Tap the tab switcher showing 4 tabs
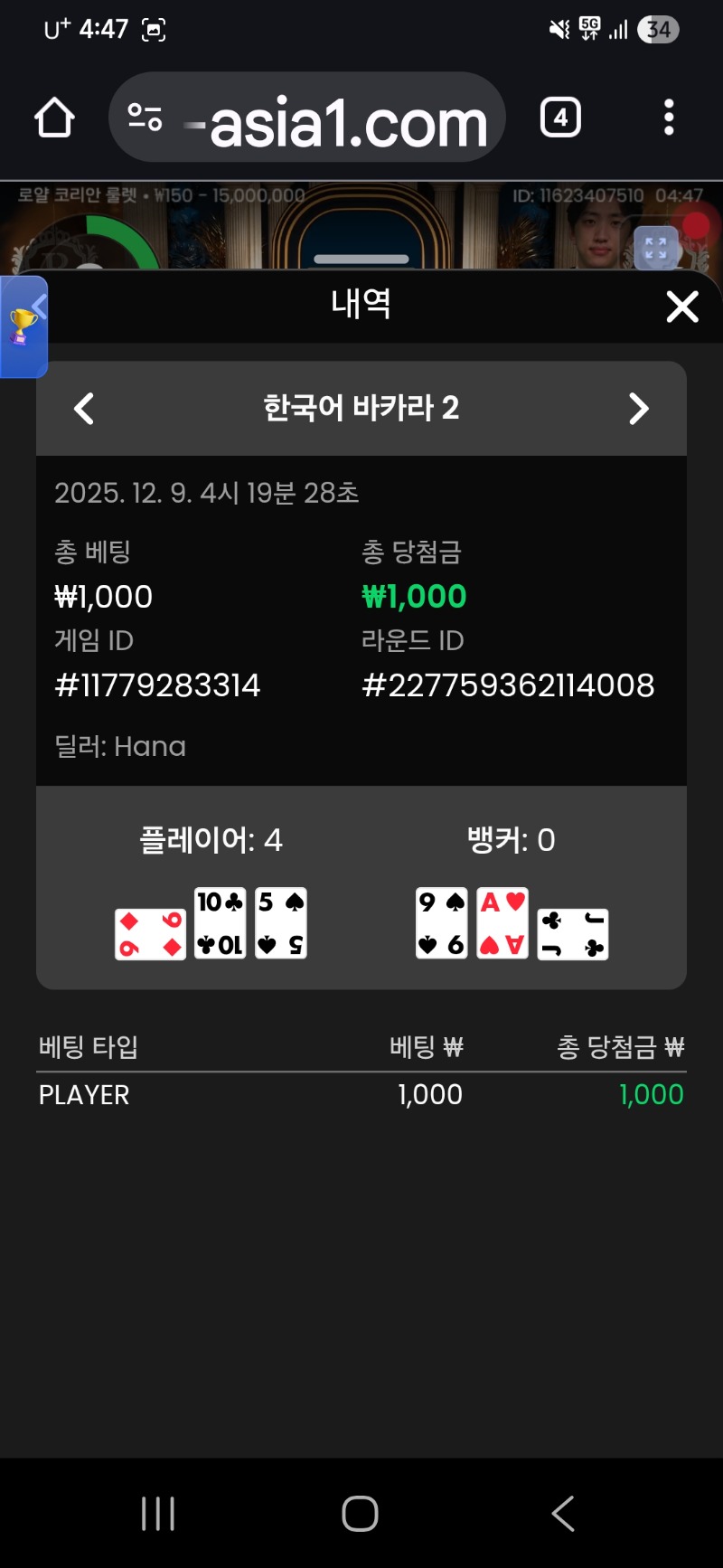This screenshot has height=1568, width=723. pos(559,118)
